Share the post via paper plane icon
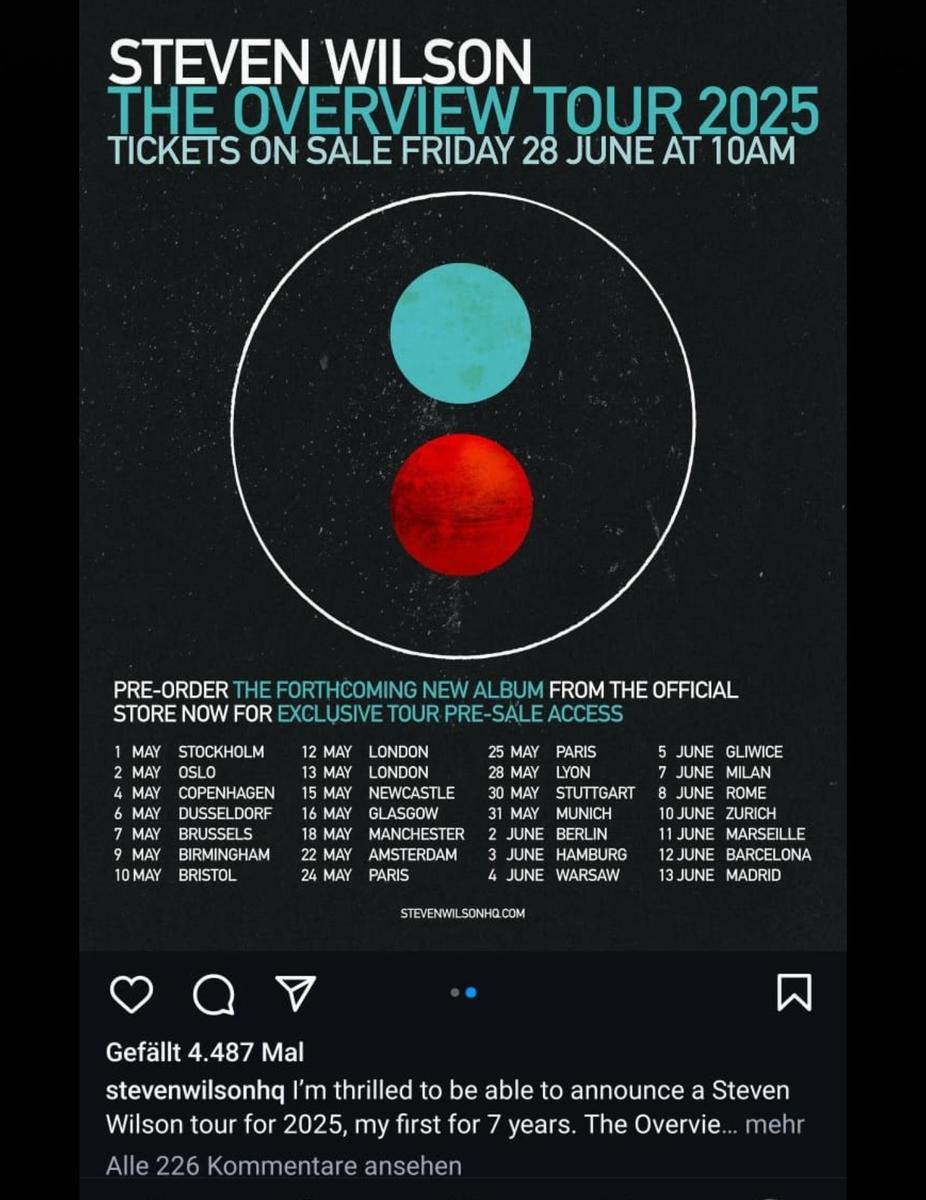Image resolution: width=926 pixels, height=1200 pixels. click(295, 992)
